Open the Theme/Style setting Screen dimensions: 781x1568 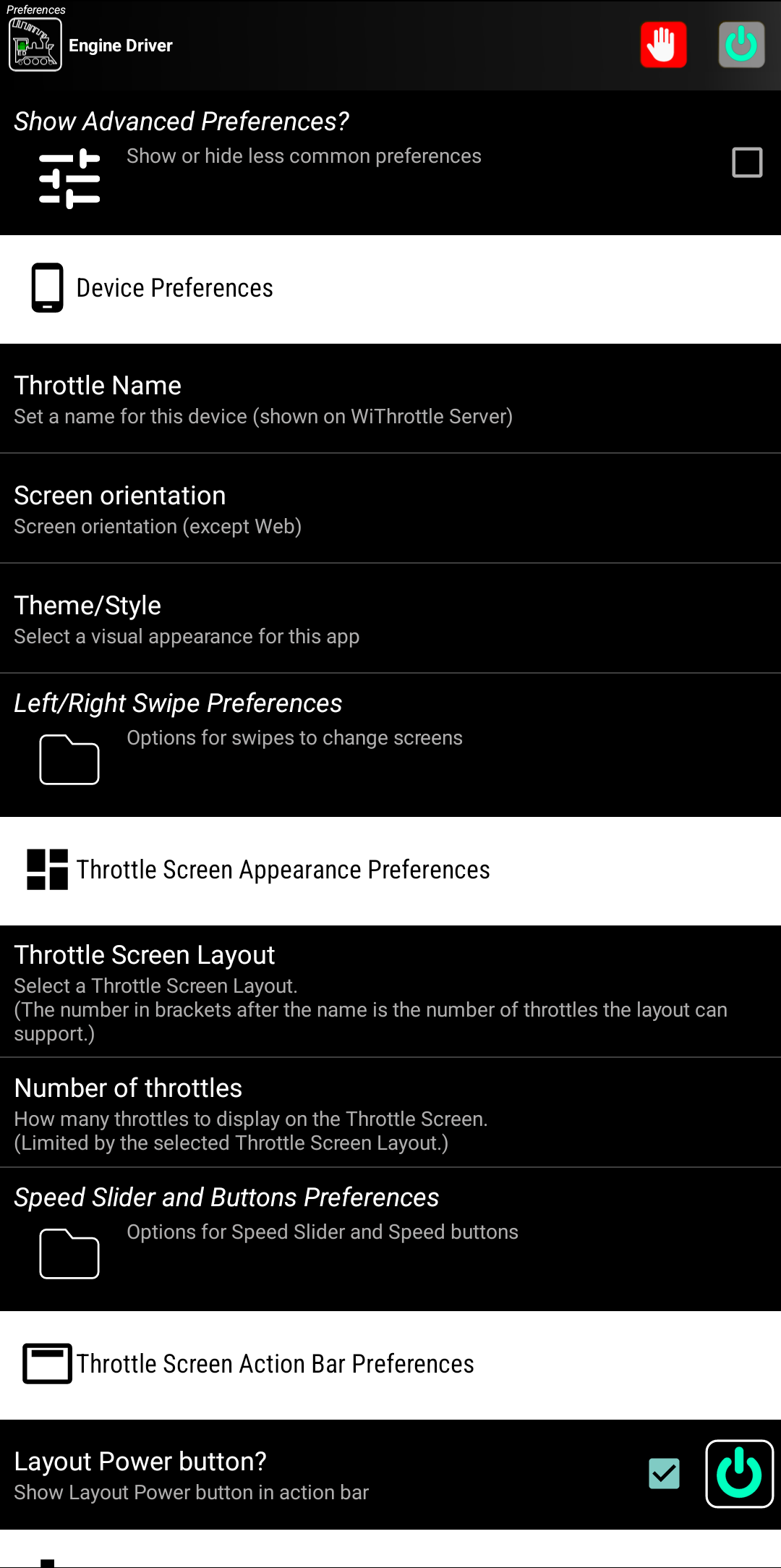click(x=390, y=619)
